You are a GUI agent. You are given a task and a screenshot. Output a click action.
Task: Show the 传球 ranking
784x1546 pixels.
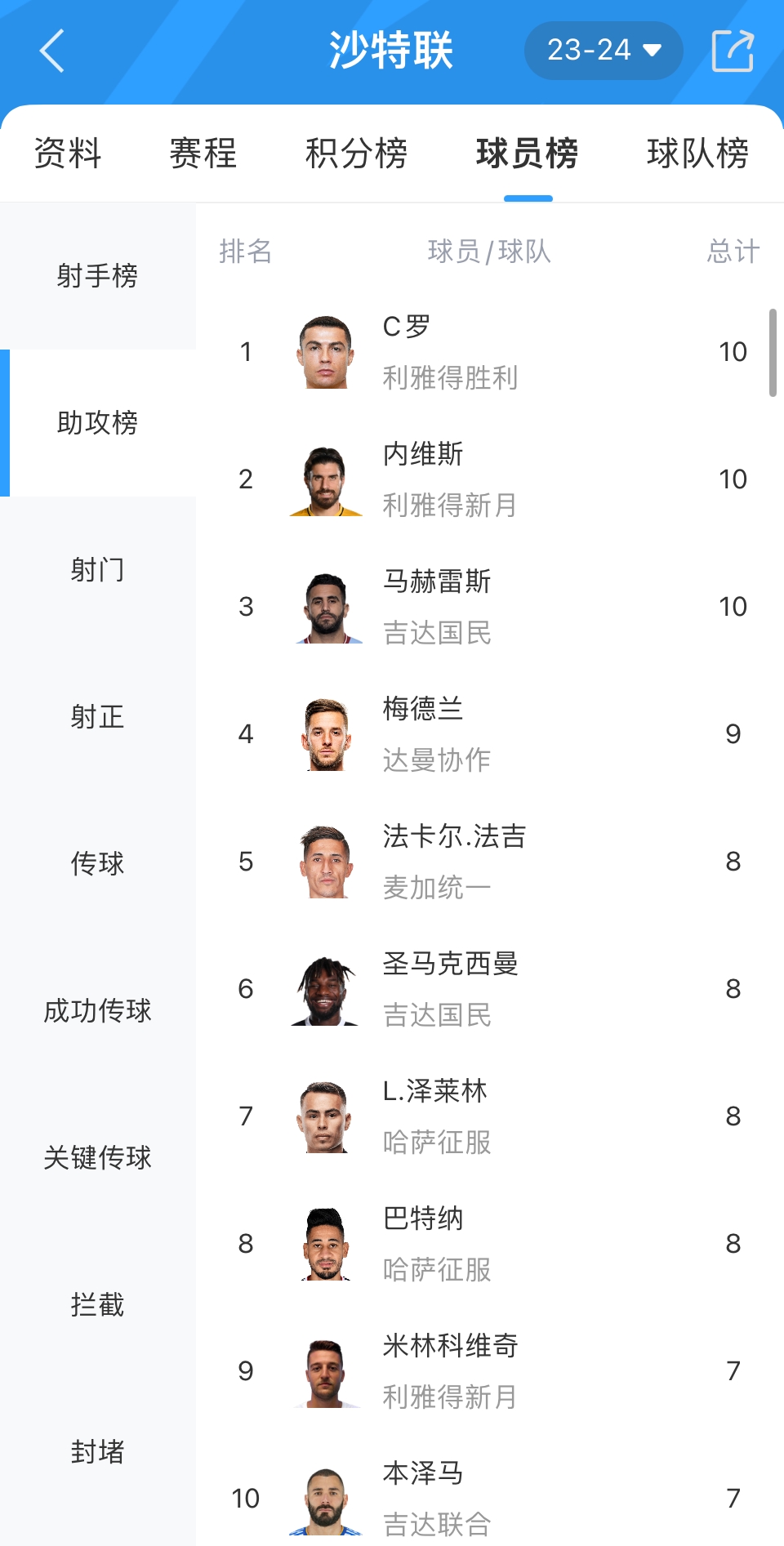coord(97,864)
